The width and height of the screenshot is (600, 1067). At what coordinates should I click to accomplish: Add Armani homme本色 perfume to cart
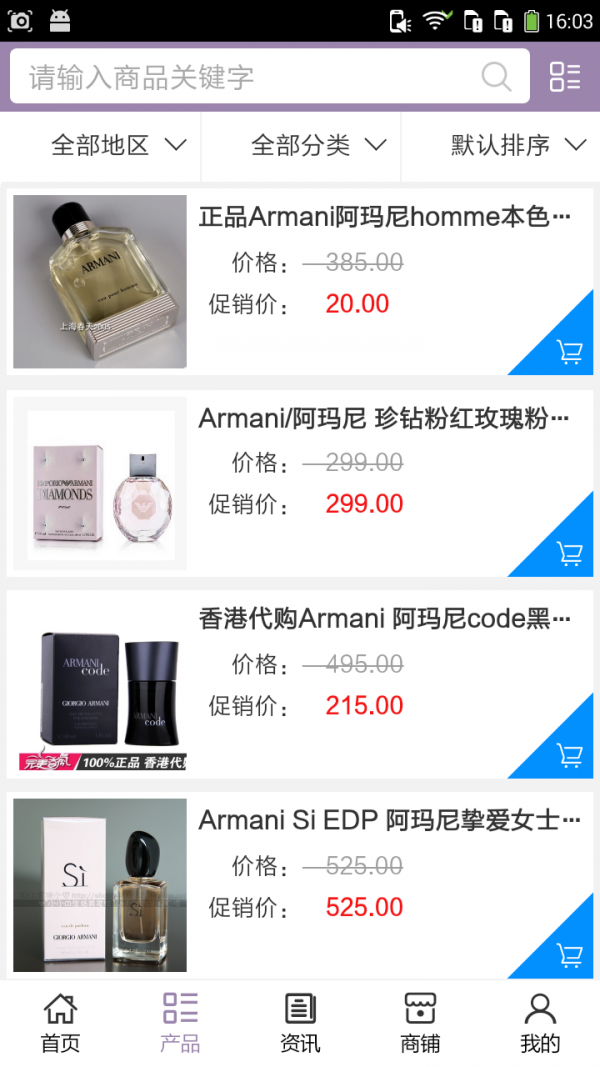click(569, 352)
